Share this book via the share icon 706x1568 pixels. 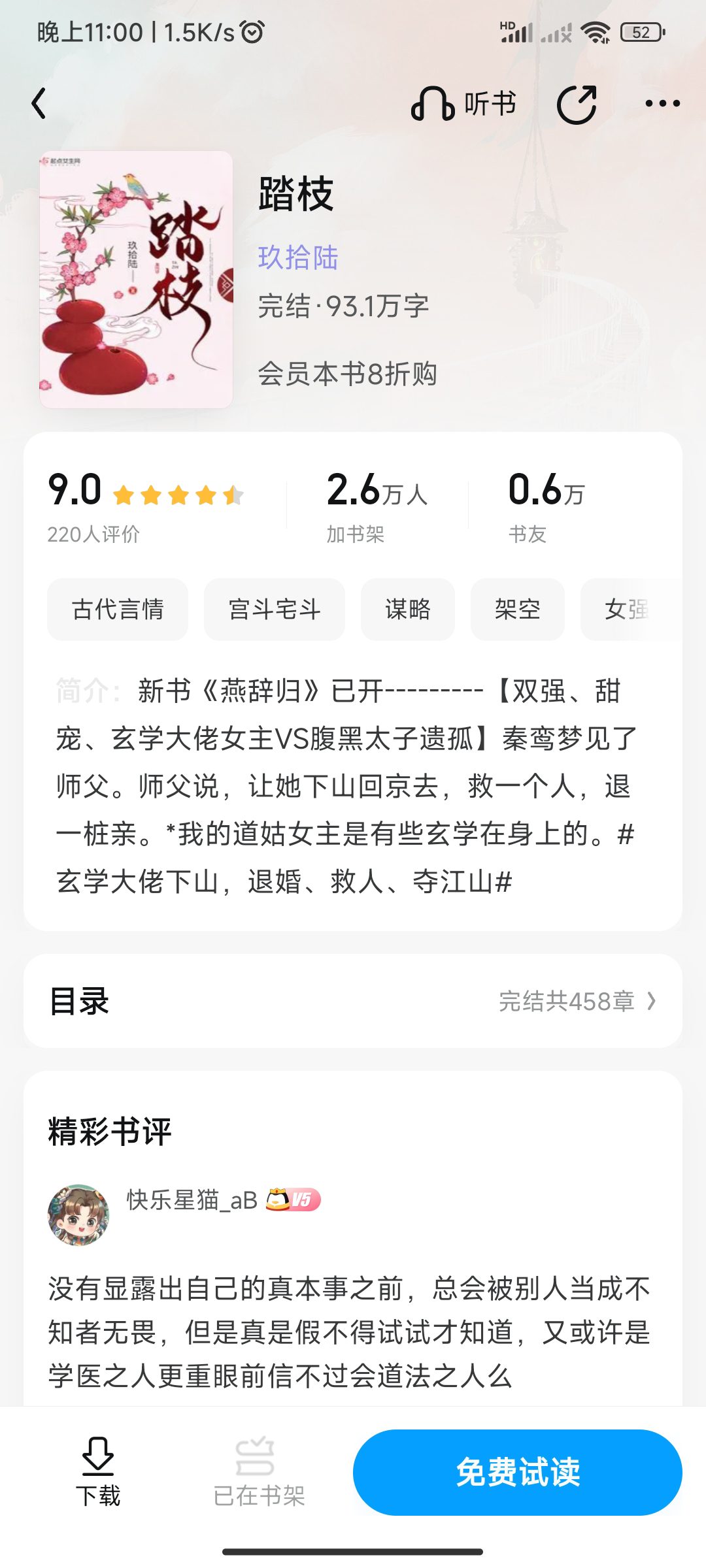click(577, 104)
